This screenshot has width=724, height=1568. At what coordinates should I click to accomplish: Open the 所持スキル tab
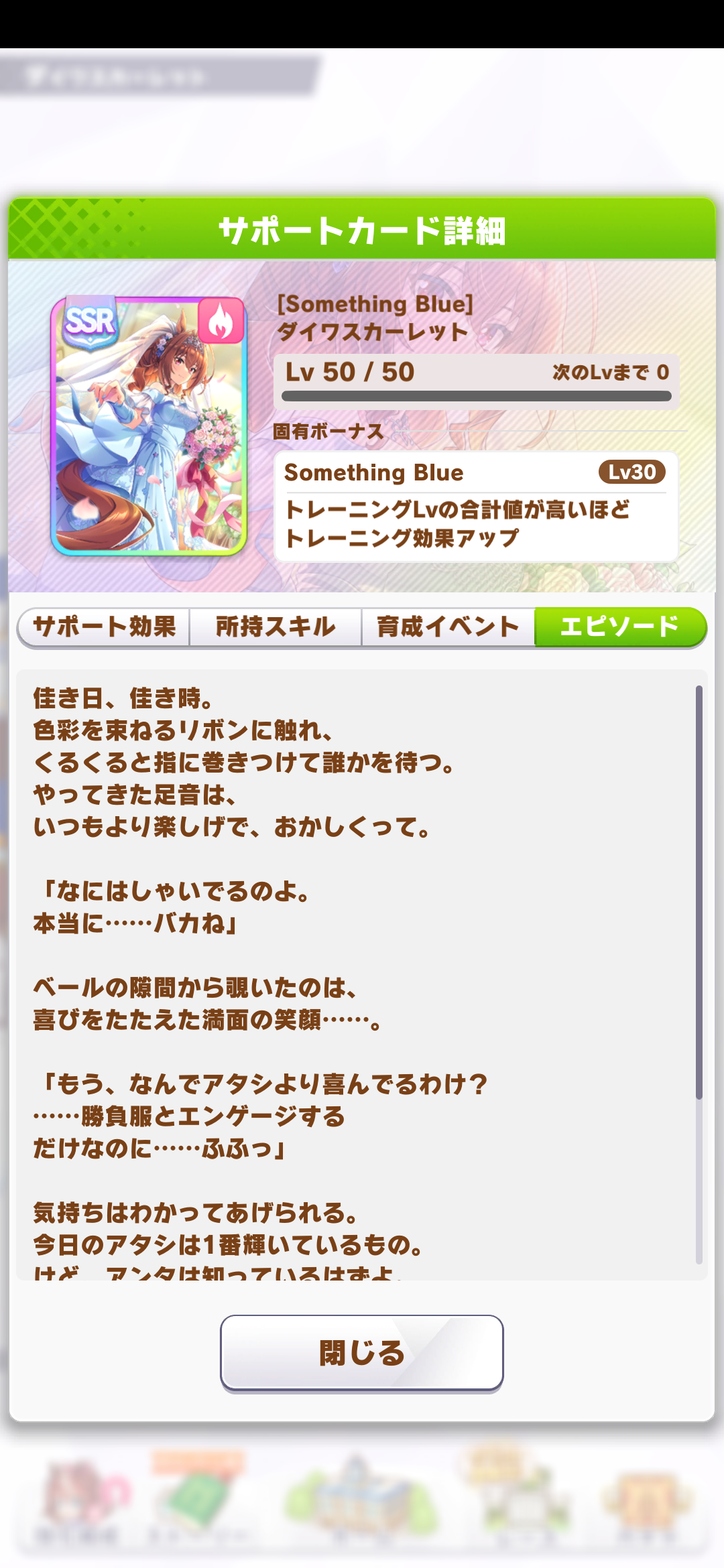pyautogui.click(x=276, y=627)
